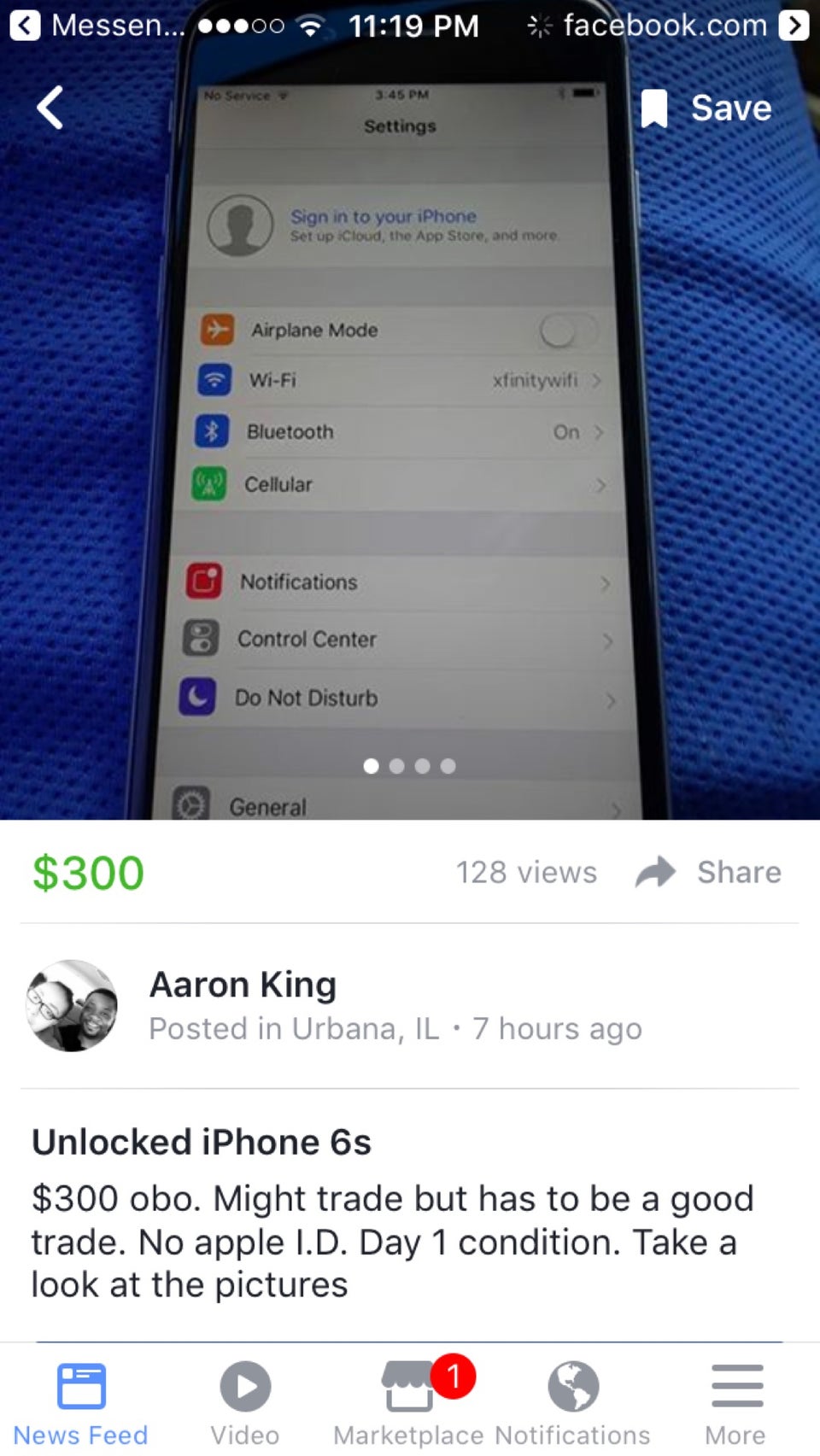The image size is (820, 1456).
Task: Go back from the listing
Action: 50,108
